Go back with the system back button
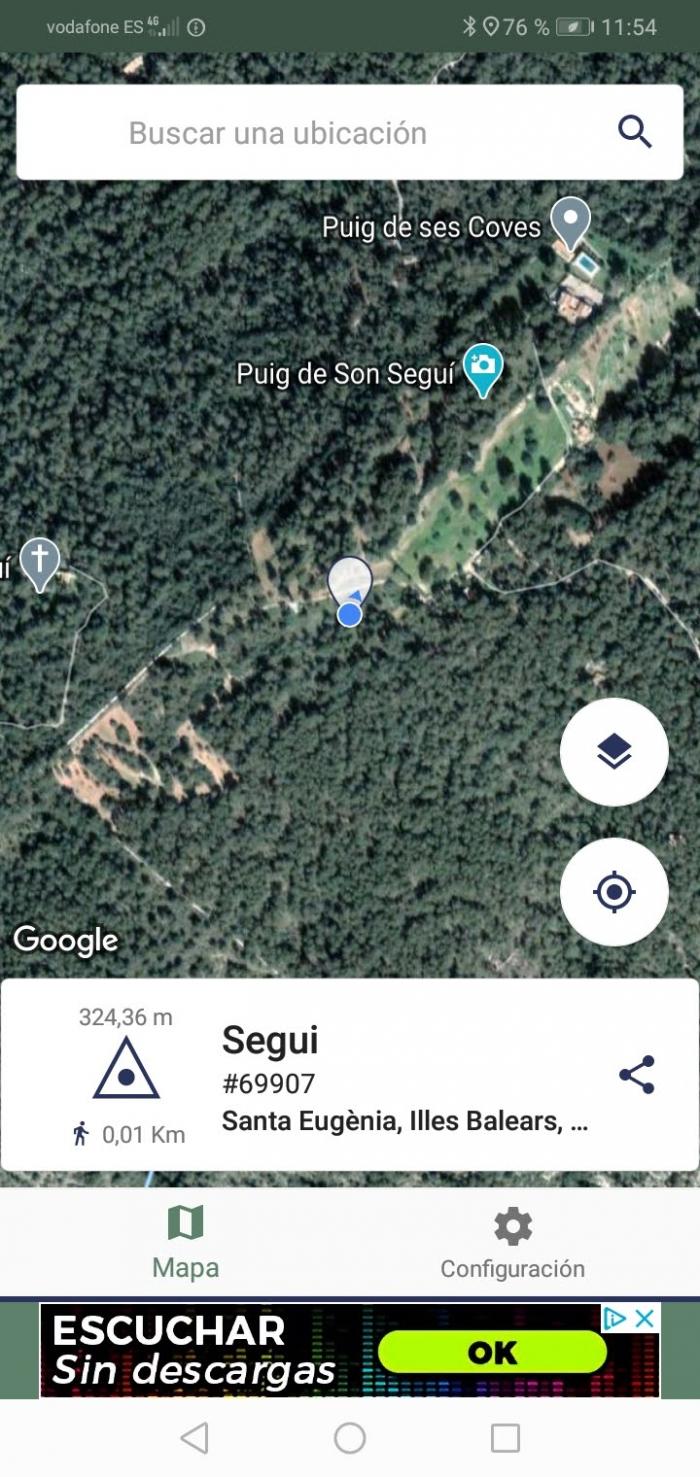This screenshot has height=1477, width=700. 194,1438
